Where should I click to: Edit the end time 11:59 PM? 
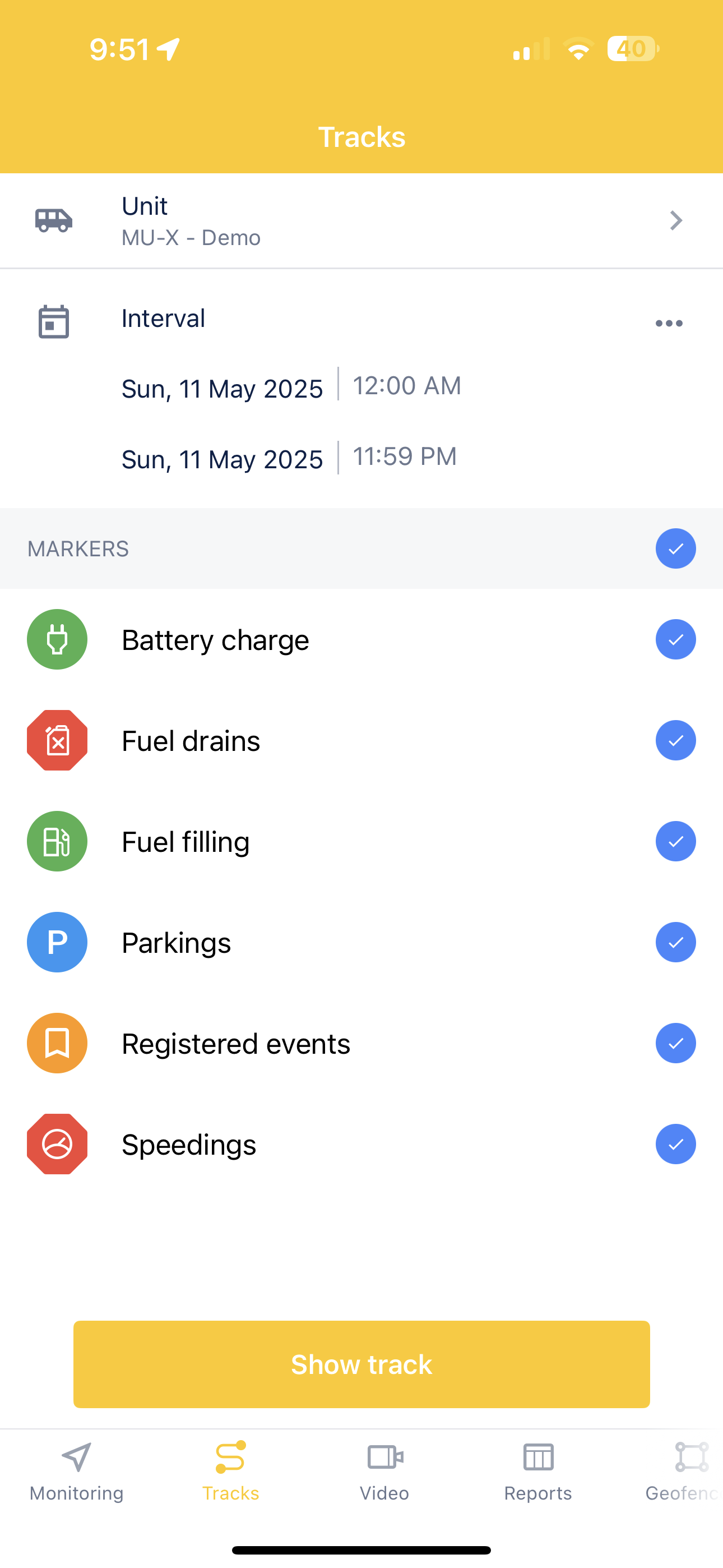405,456
